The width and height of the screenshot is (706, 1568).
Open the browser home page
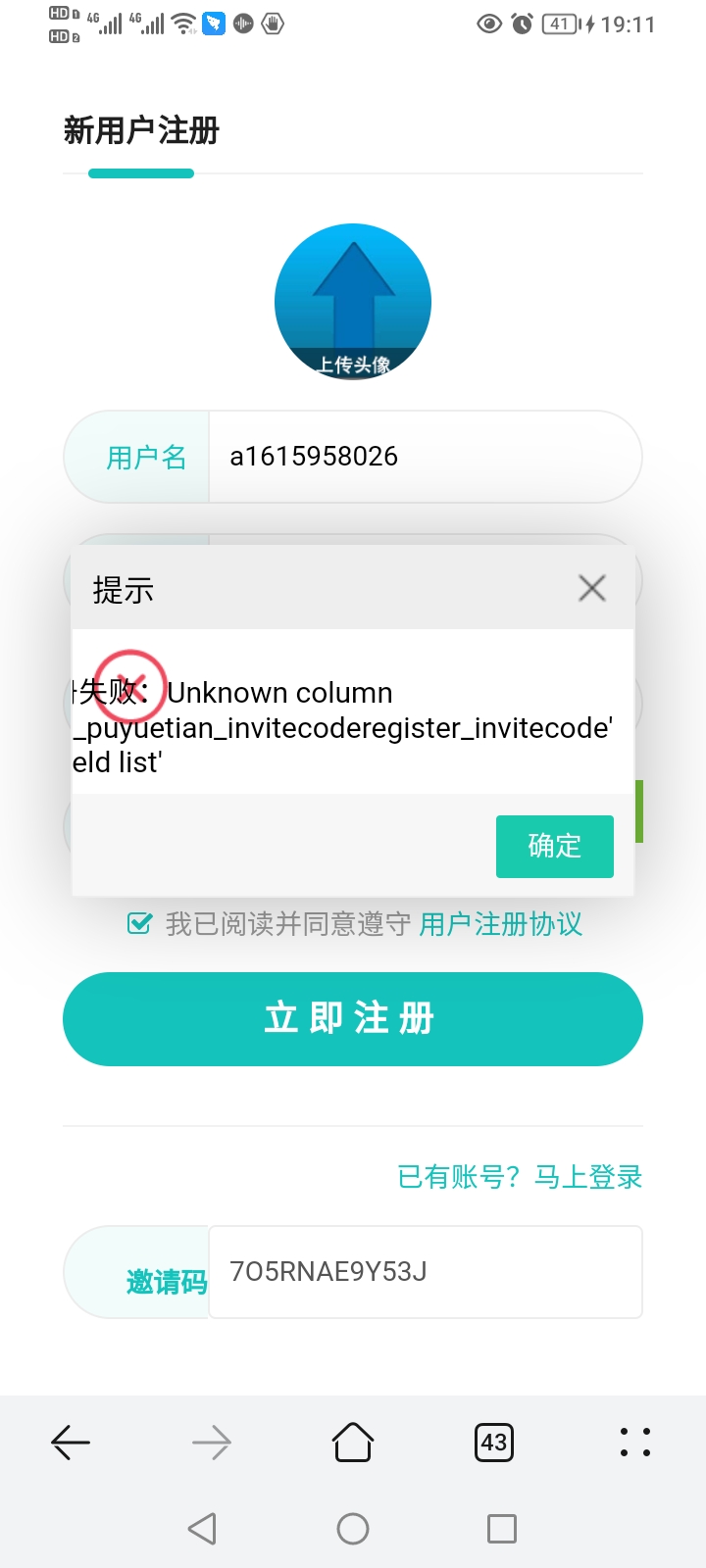click(x=353, y=1442)
